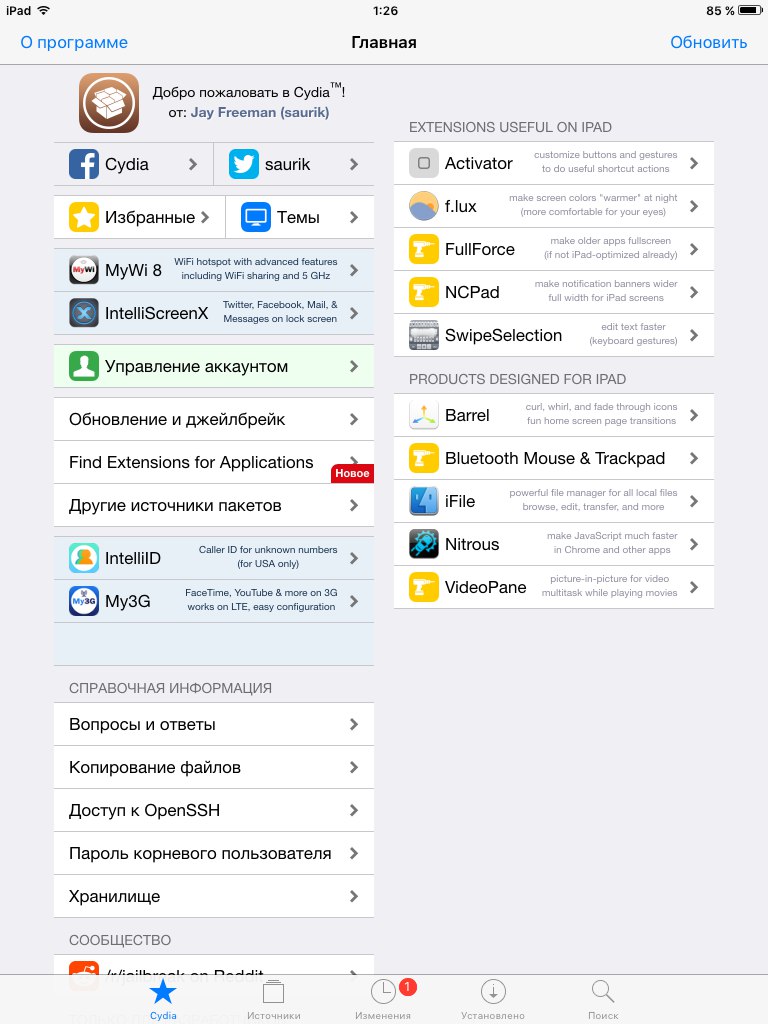Tap the Обновить button

[708, 42]
